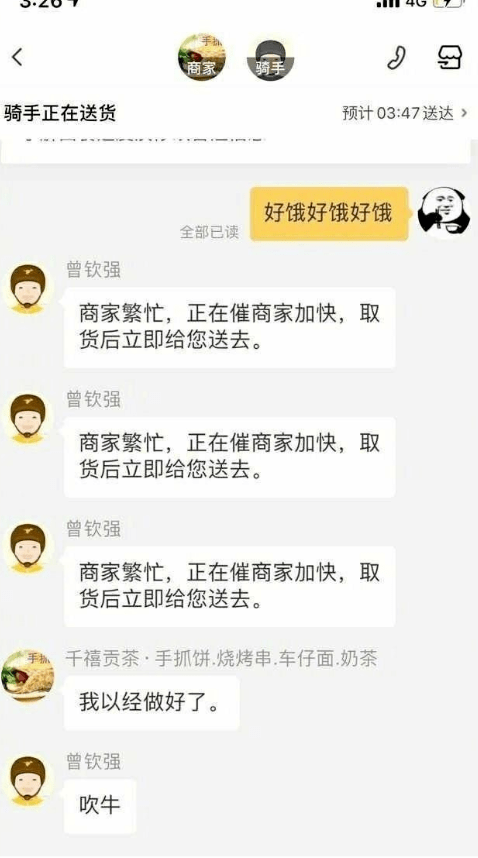
Task: Open the store icon in header
Action: click(450, 57)
